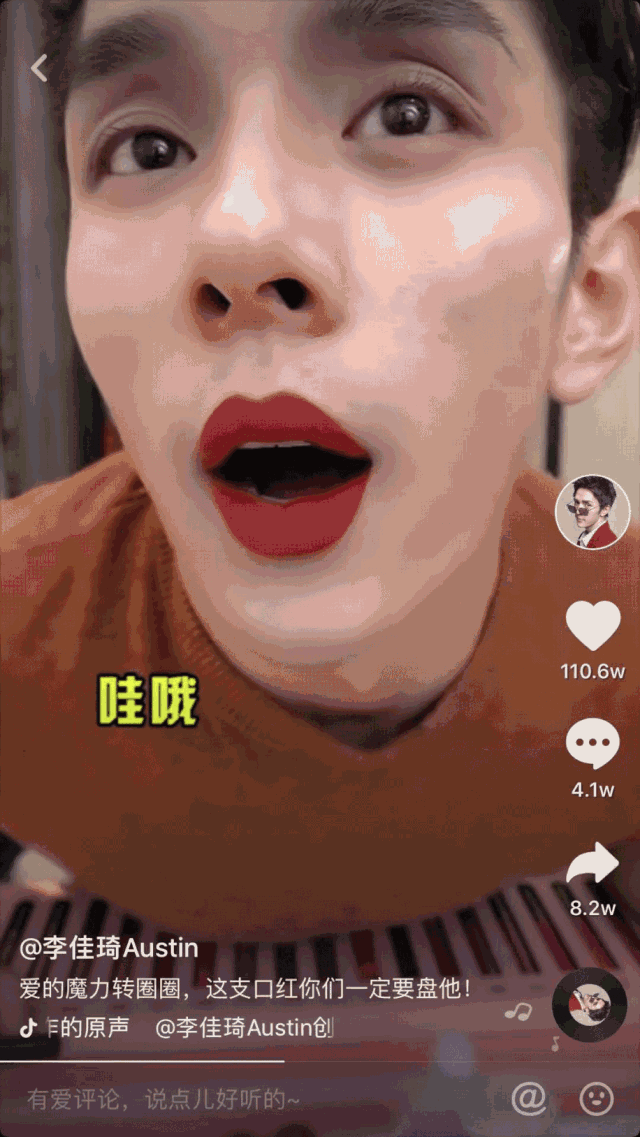Like this video with the heart
This screenshot has width=640, height=1137.
click(593, 626)
